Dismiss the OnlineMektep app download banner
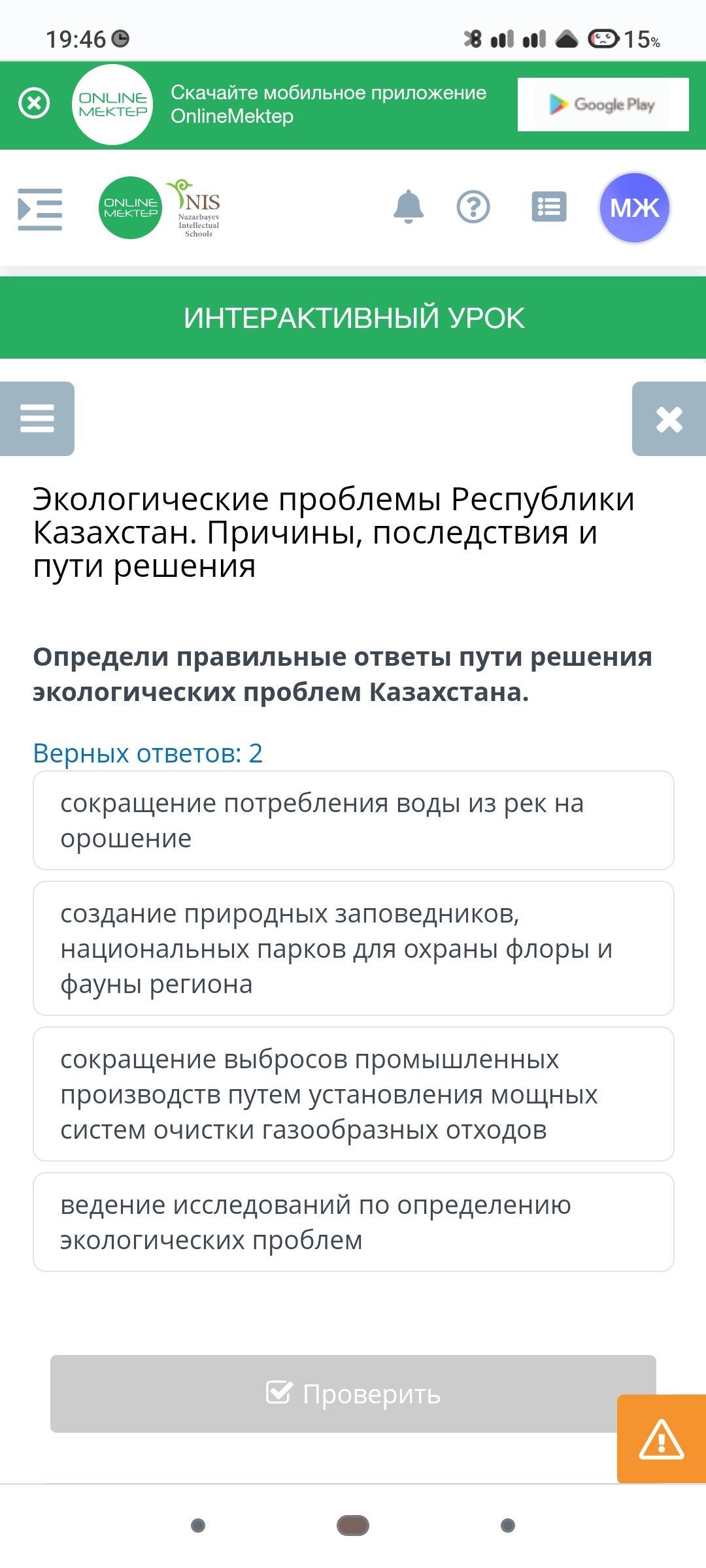Viewport: 706px width, 1568px height. tap(34, 104)
